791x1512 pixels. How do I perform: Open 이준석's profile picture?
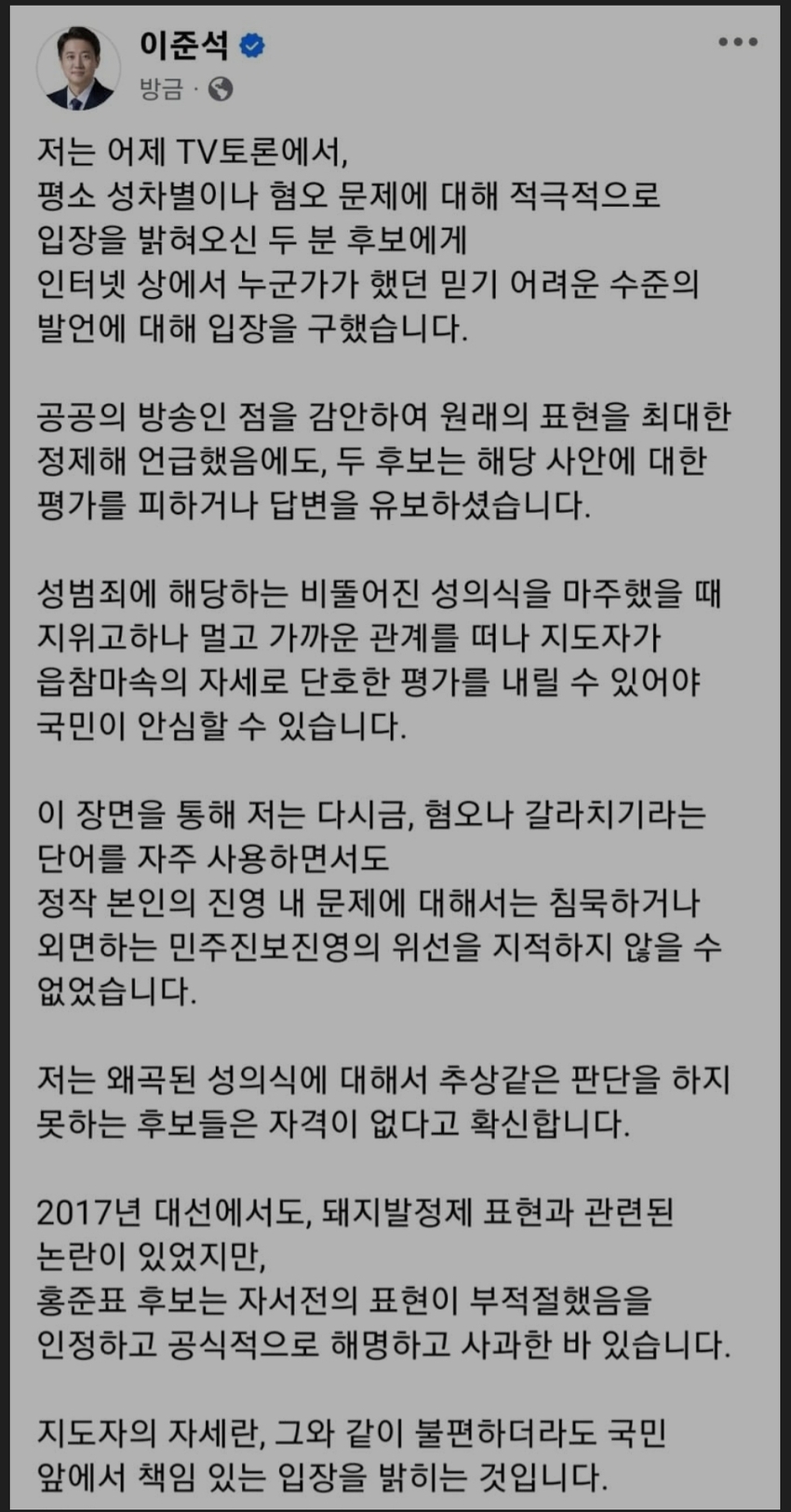78,67
